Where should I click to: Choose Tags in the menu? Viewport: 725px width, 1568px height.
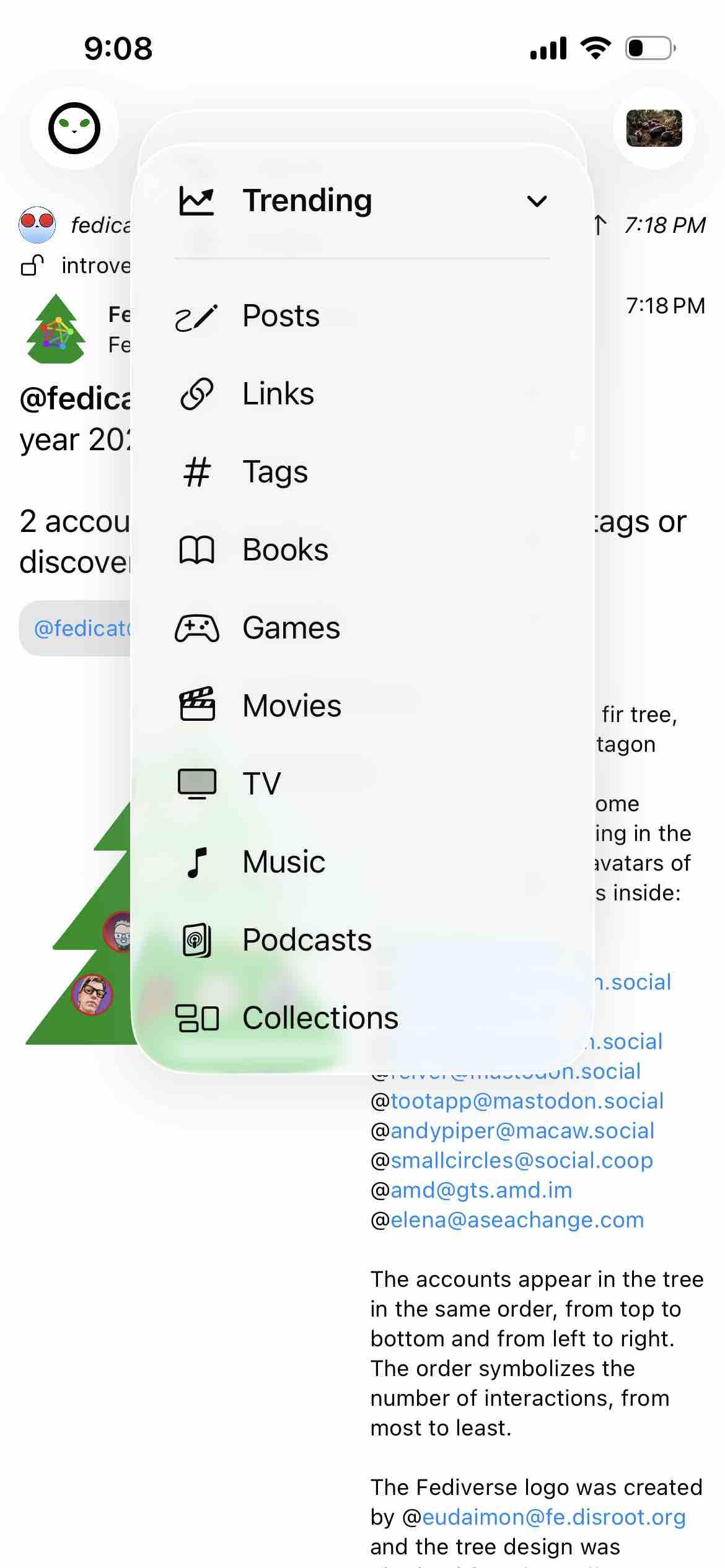(x=275, y=472)
